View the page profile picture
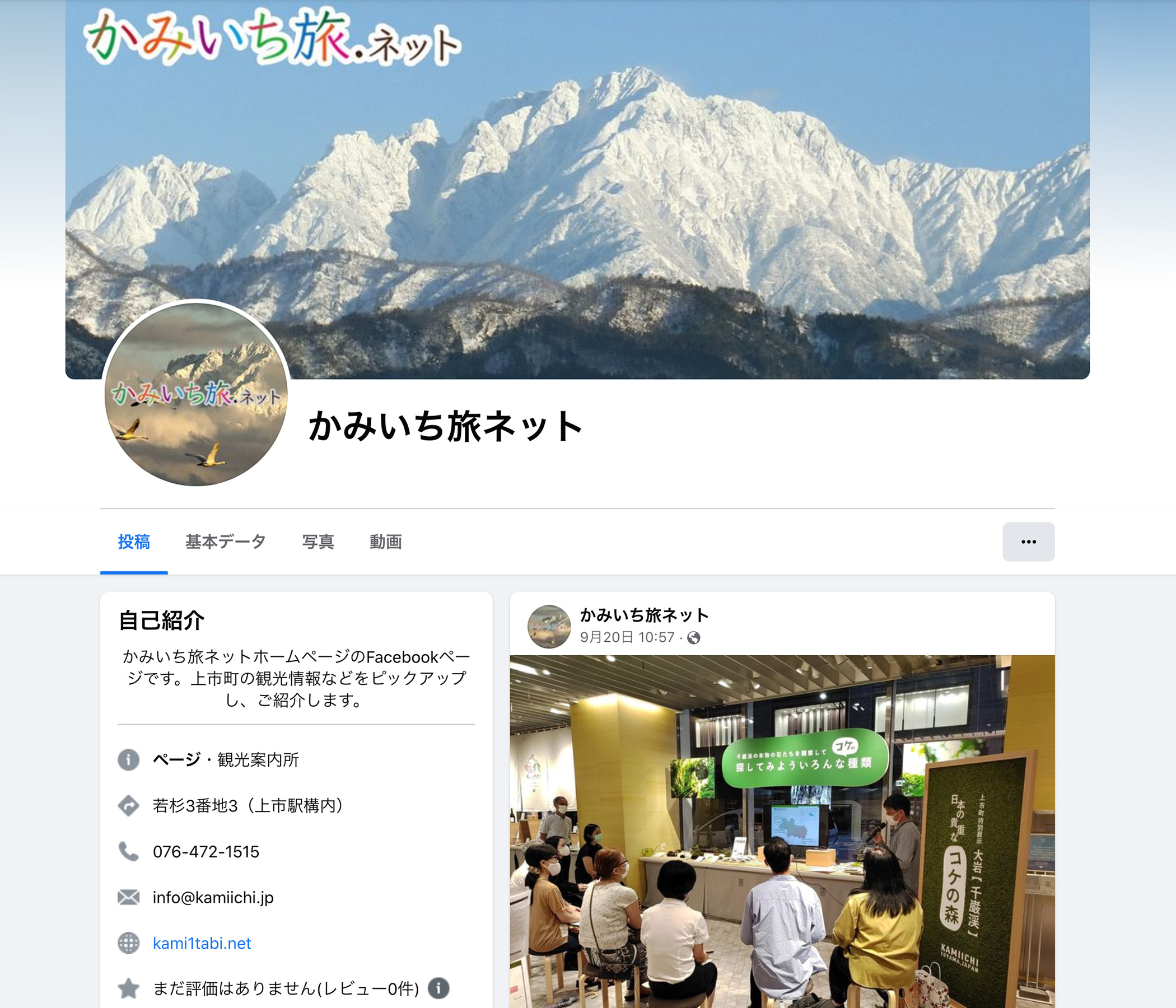 pos(197,394)
